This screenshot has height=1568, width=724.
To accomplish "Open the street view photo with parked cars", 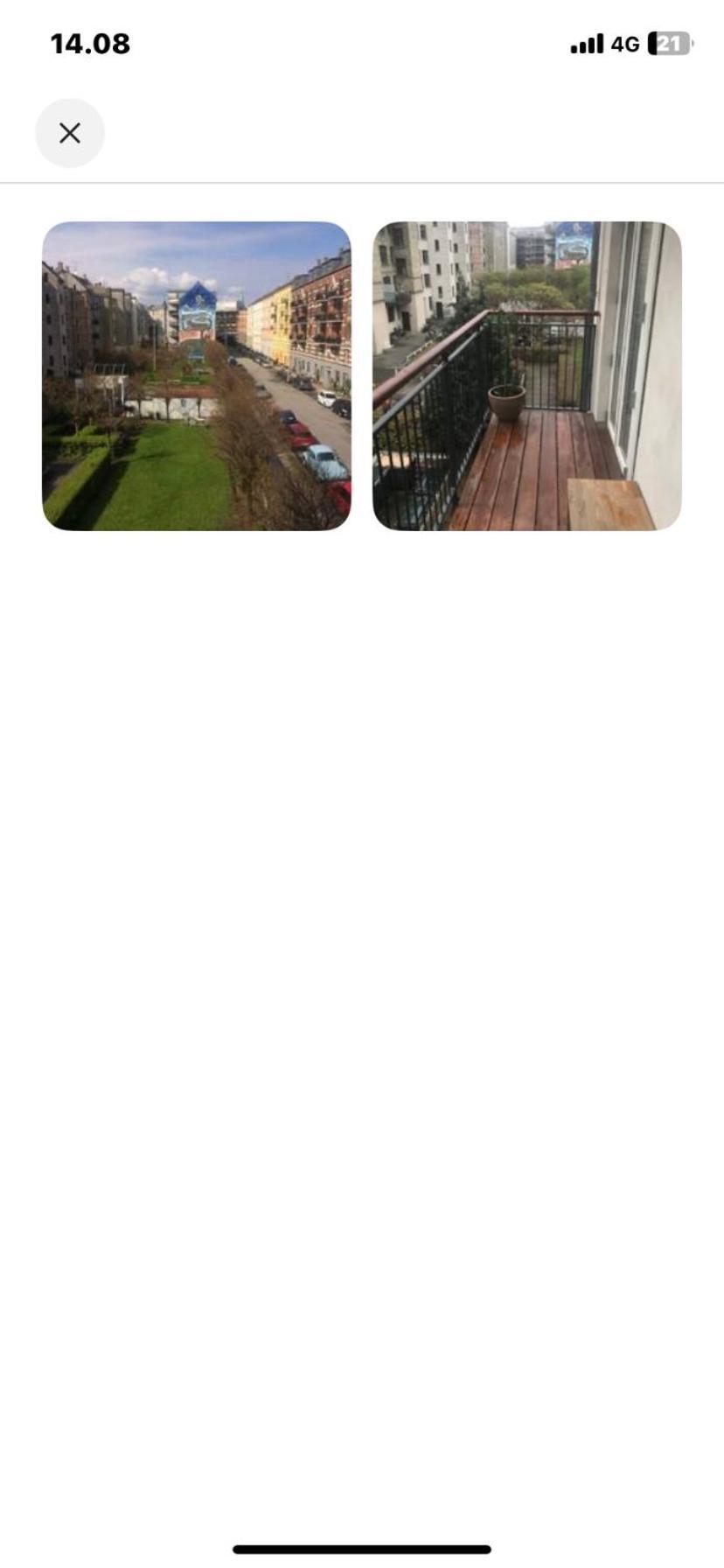I will [x=197, y=376].
